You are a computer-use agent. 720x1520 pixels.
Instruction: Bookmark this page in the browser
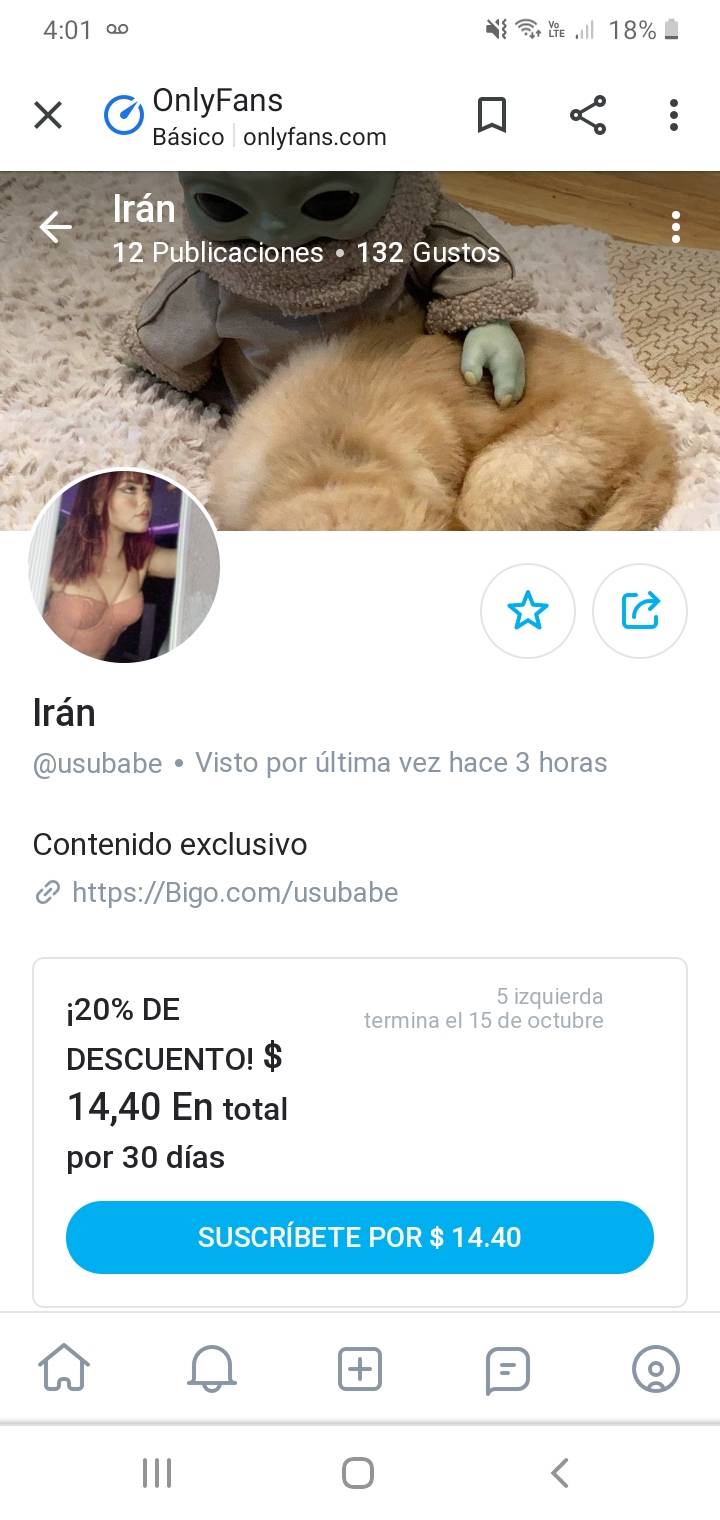(491, 116)
